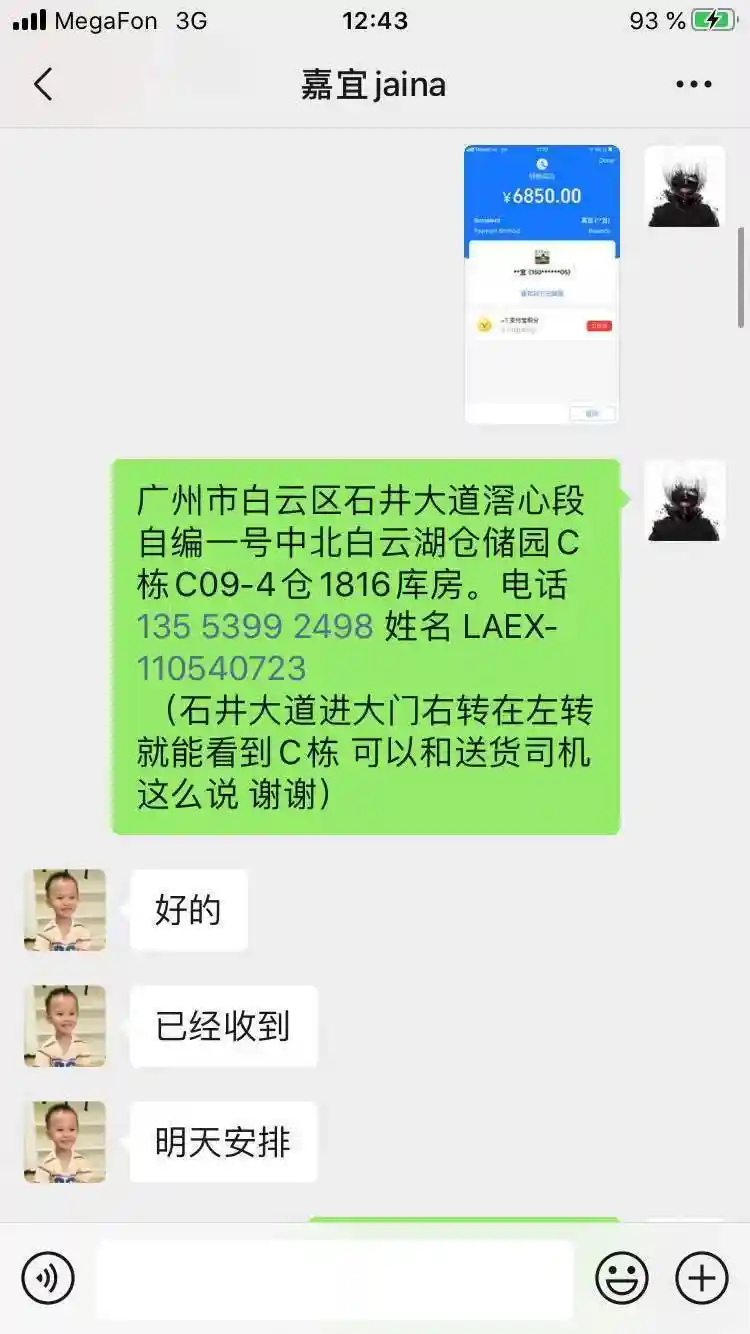
Task: Focus the message text field
Action: (334, 1279)
